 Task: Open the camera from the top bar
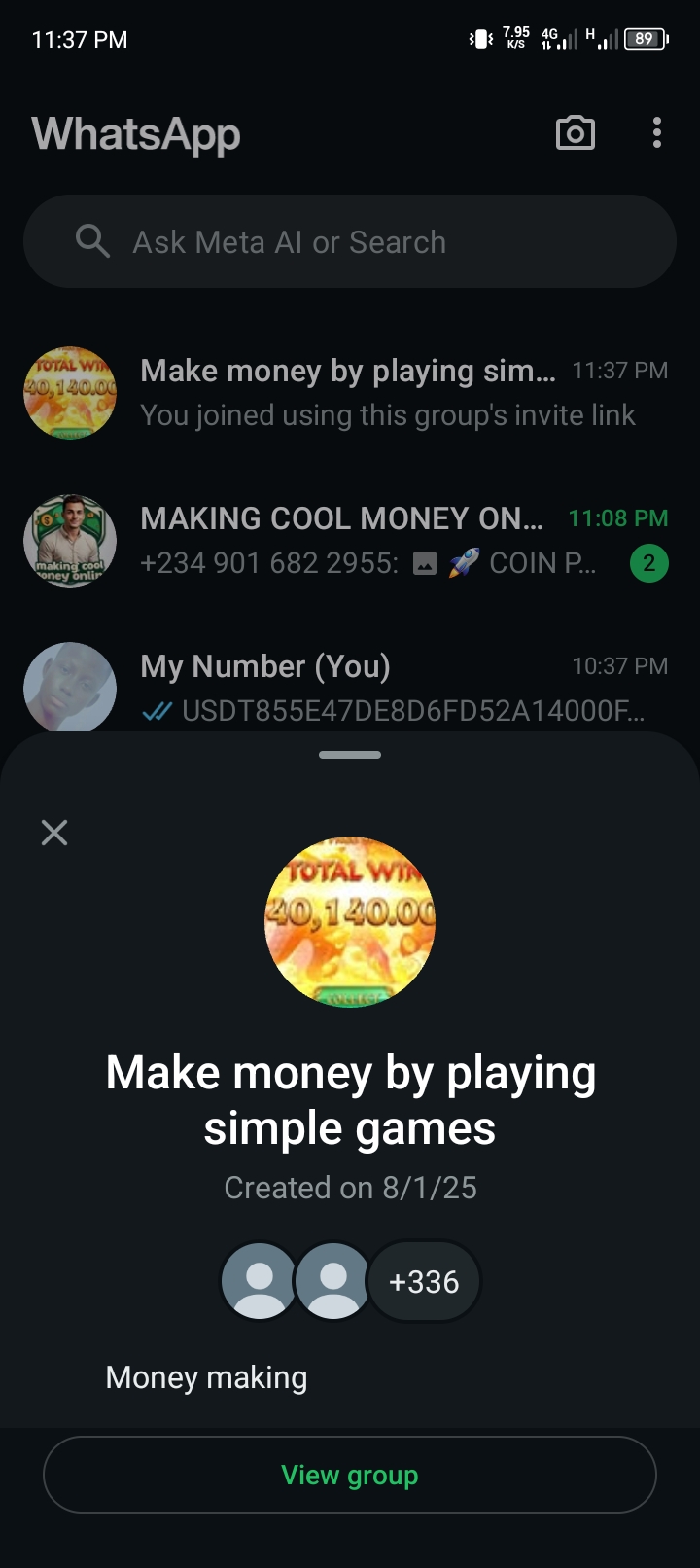[575, 133]
